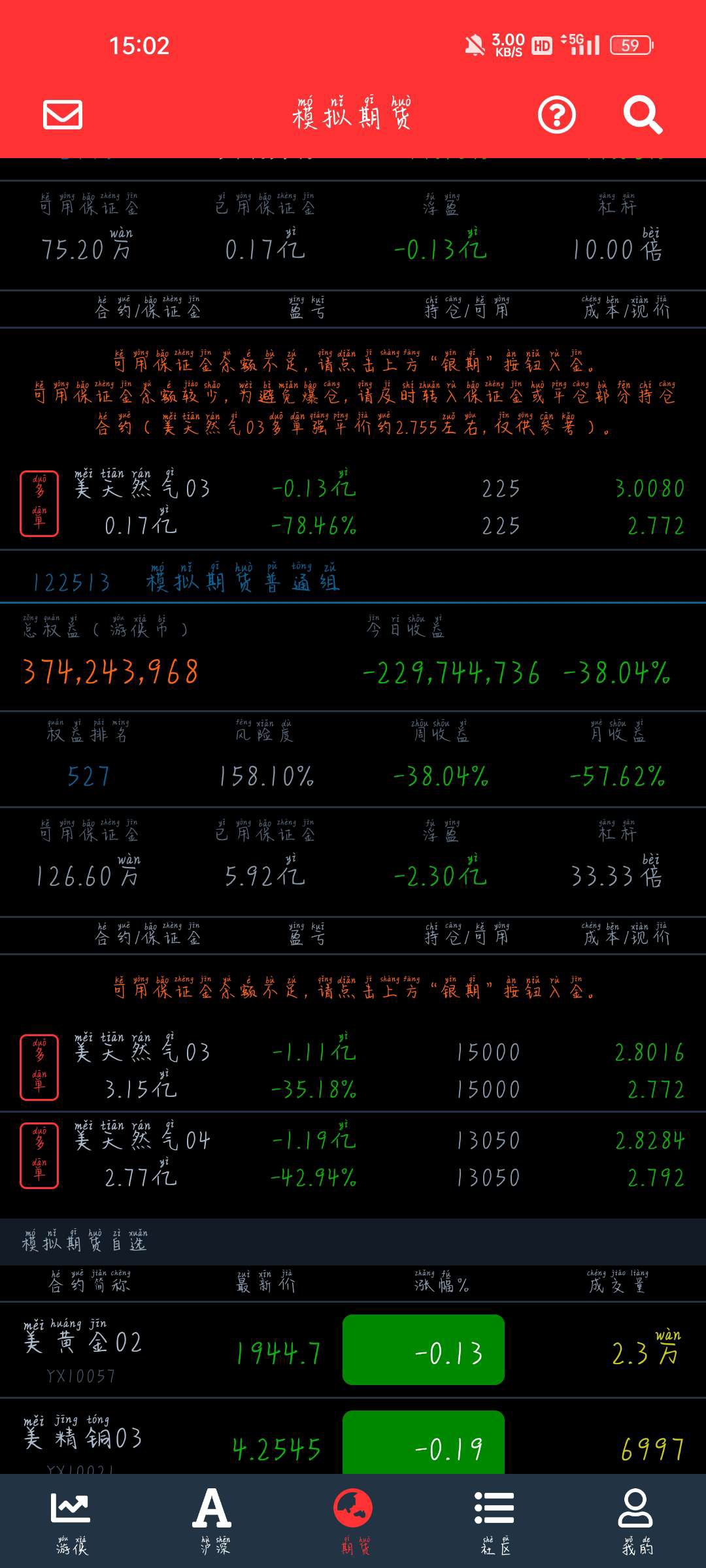
Task: Open the 我的 profile tab
Action: click(636, 1522)
